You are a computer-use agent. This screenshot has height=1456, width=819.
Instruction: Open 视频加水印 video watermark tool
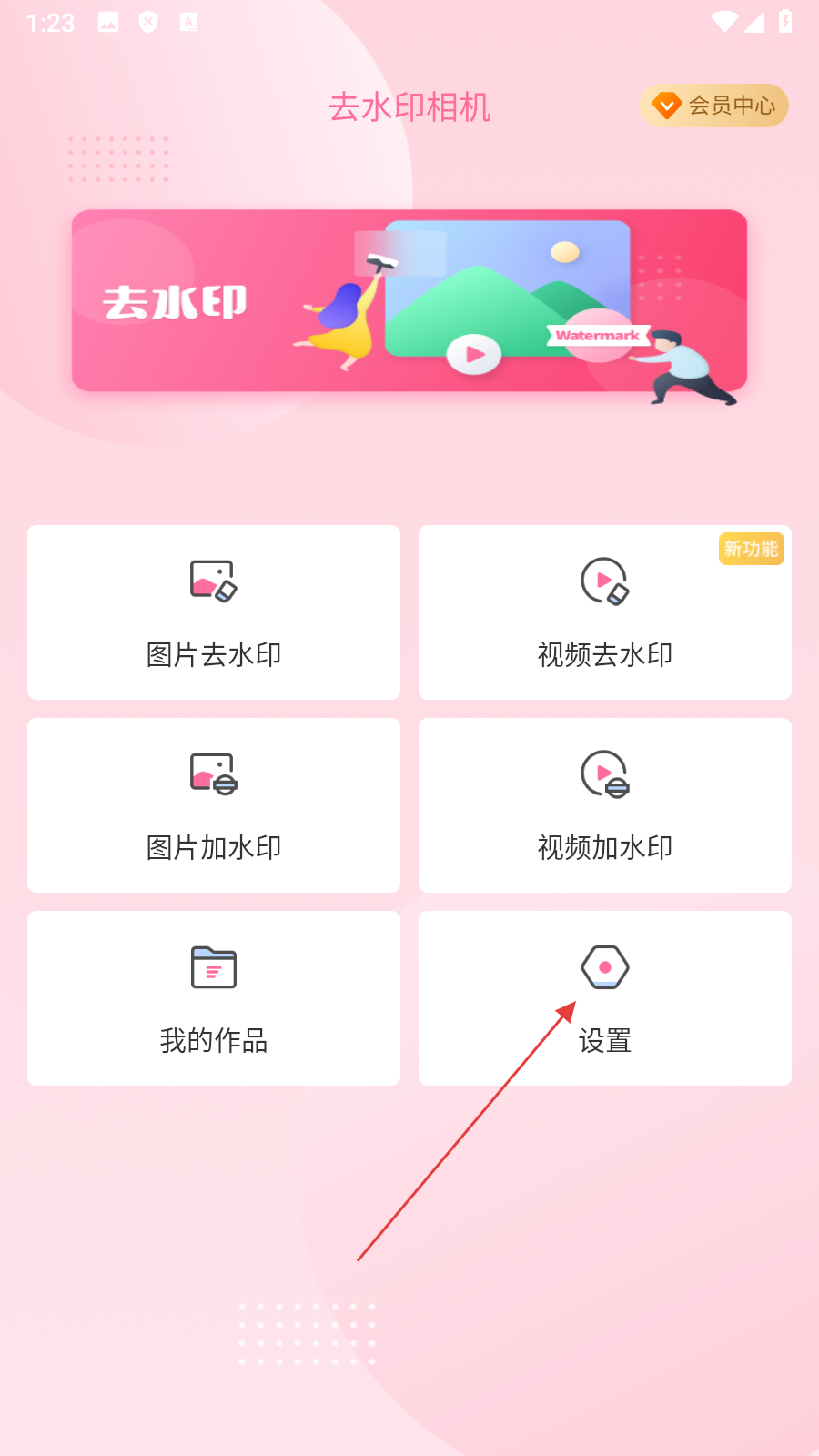coord(605,805)
